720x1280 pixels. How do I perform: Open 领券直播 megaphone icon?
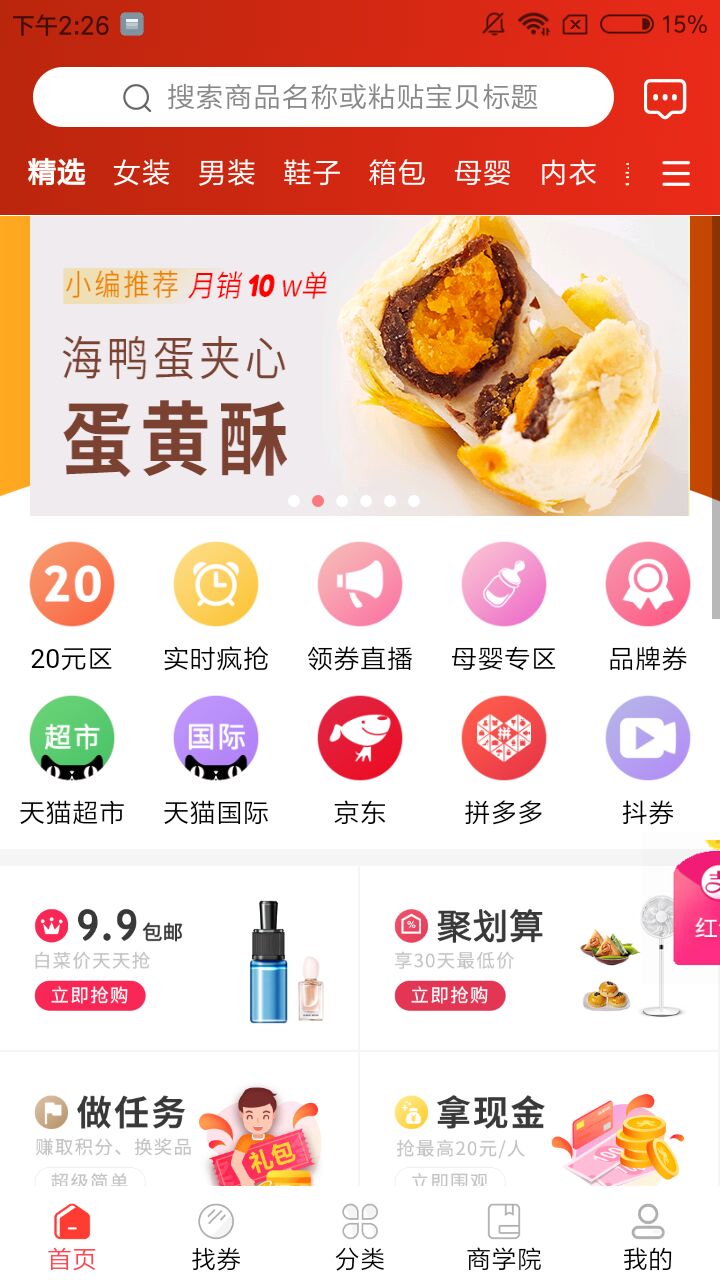click(359, 584)
